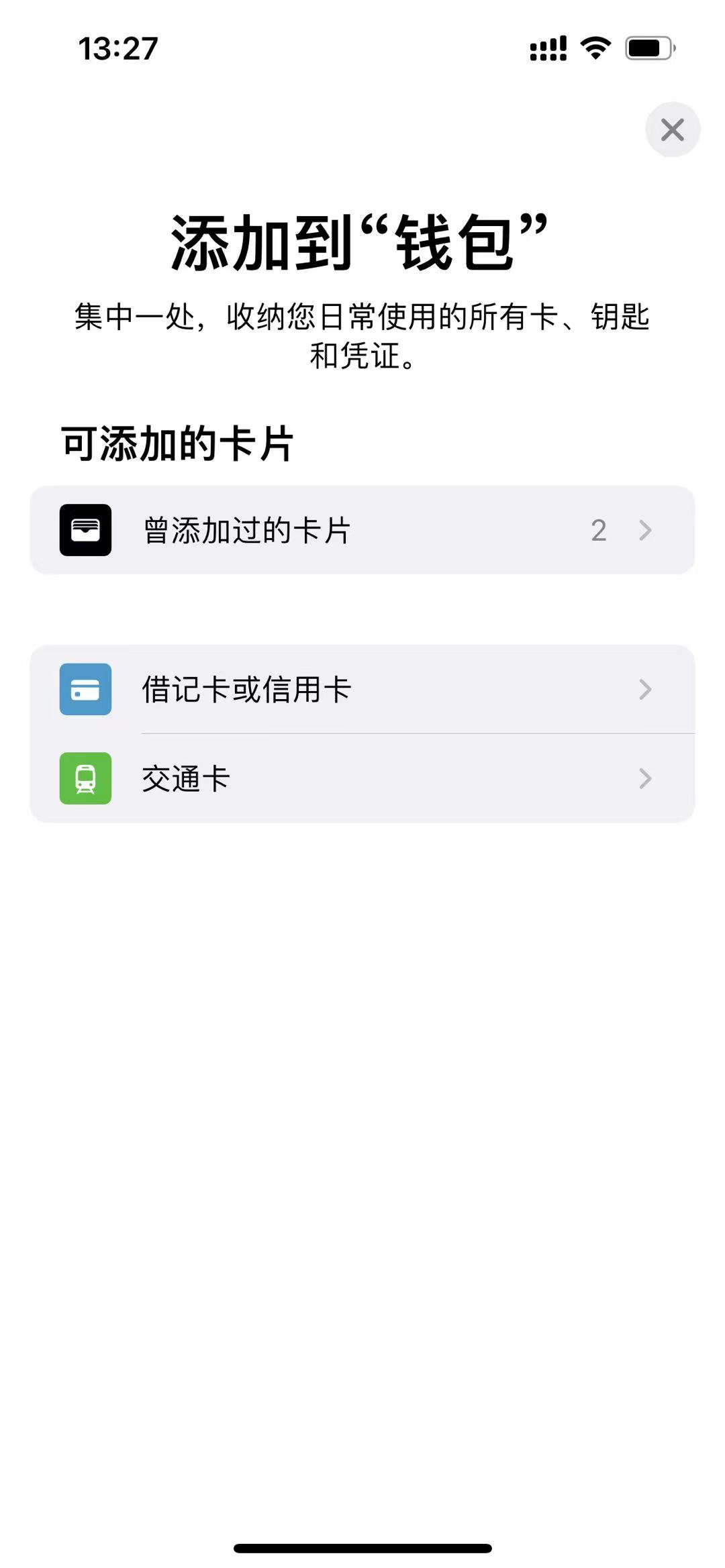This screenshot has height=1568, width=725.
Task: Close the Add to Wallet sheet
Action: [x=672, y=129]
